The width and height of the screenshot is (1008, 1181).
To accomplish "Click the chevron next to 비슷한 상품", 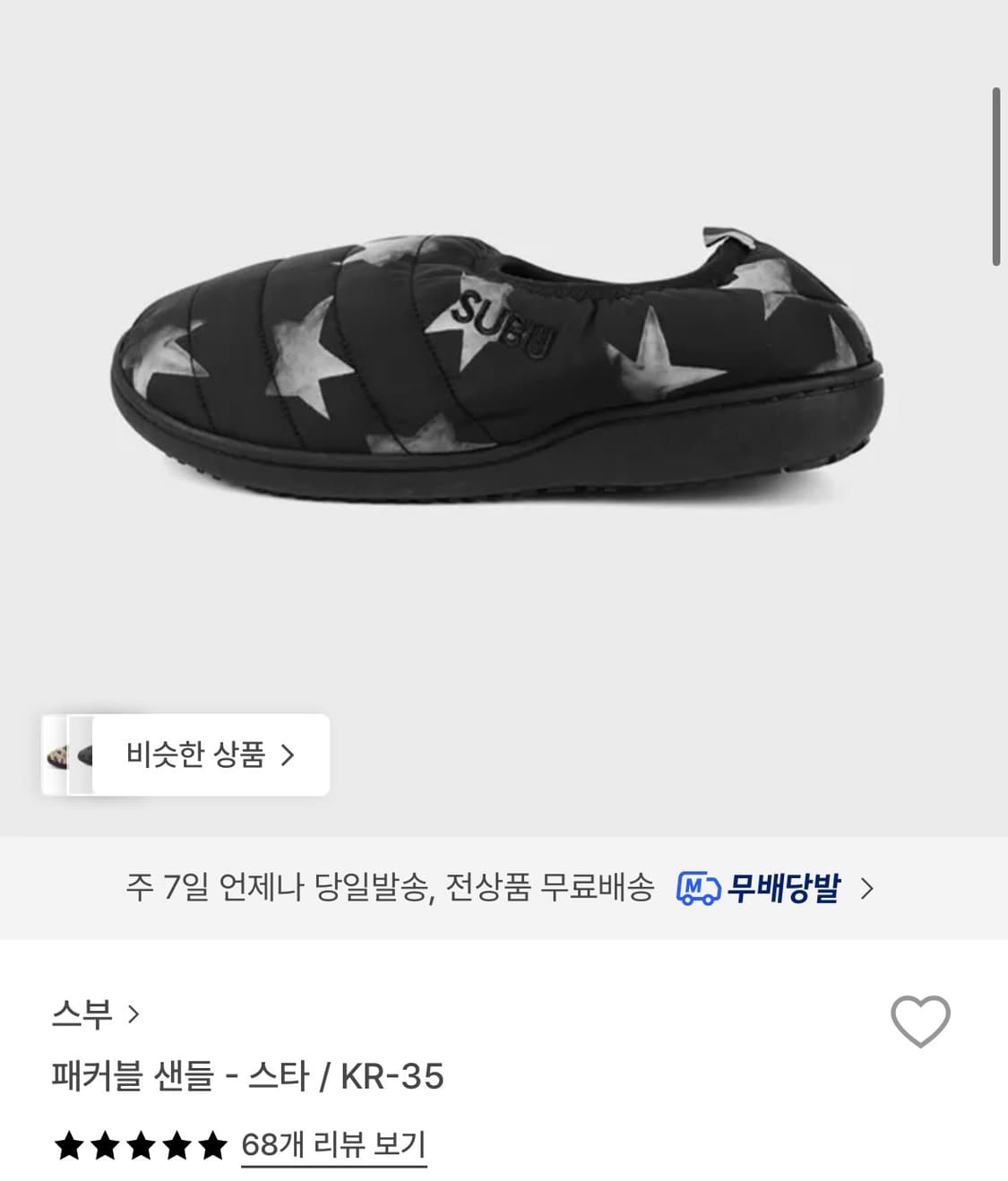I will (x=289, y=755).
